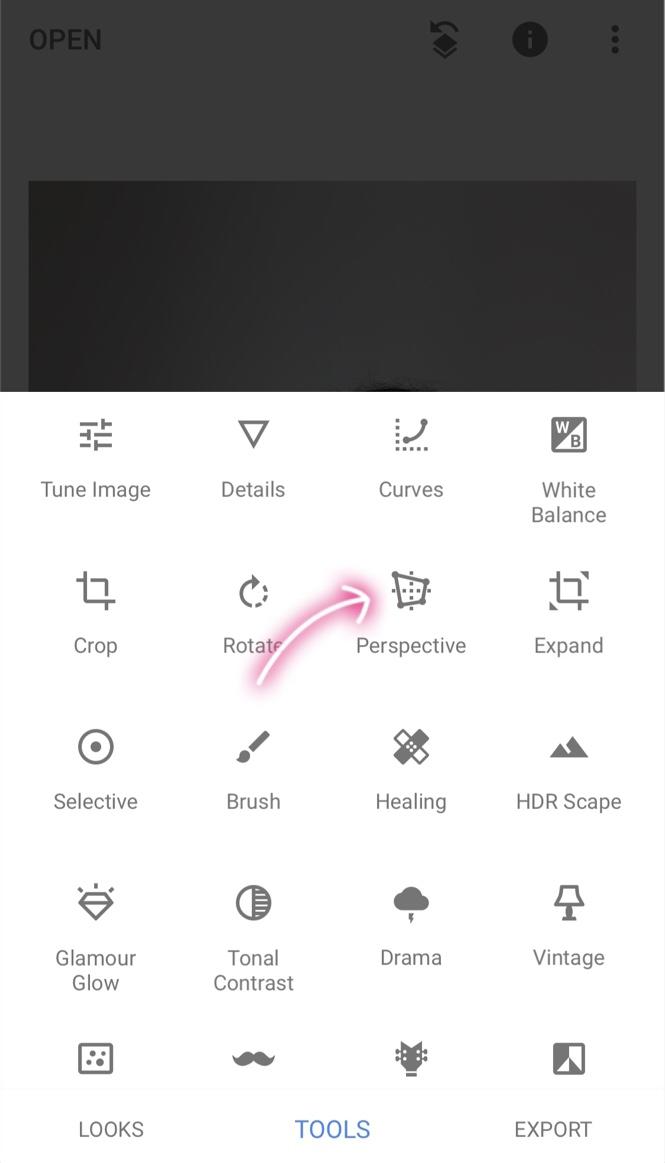Select the Brush tool
This screenshot has height=1163, width=665.
point(253,768)
